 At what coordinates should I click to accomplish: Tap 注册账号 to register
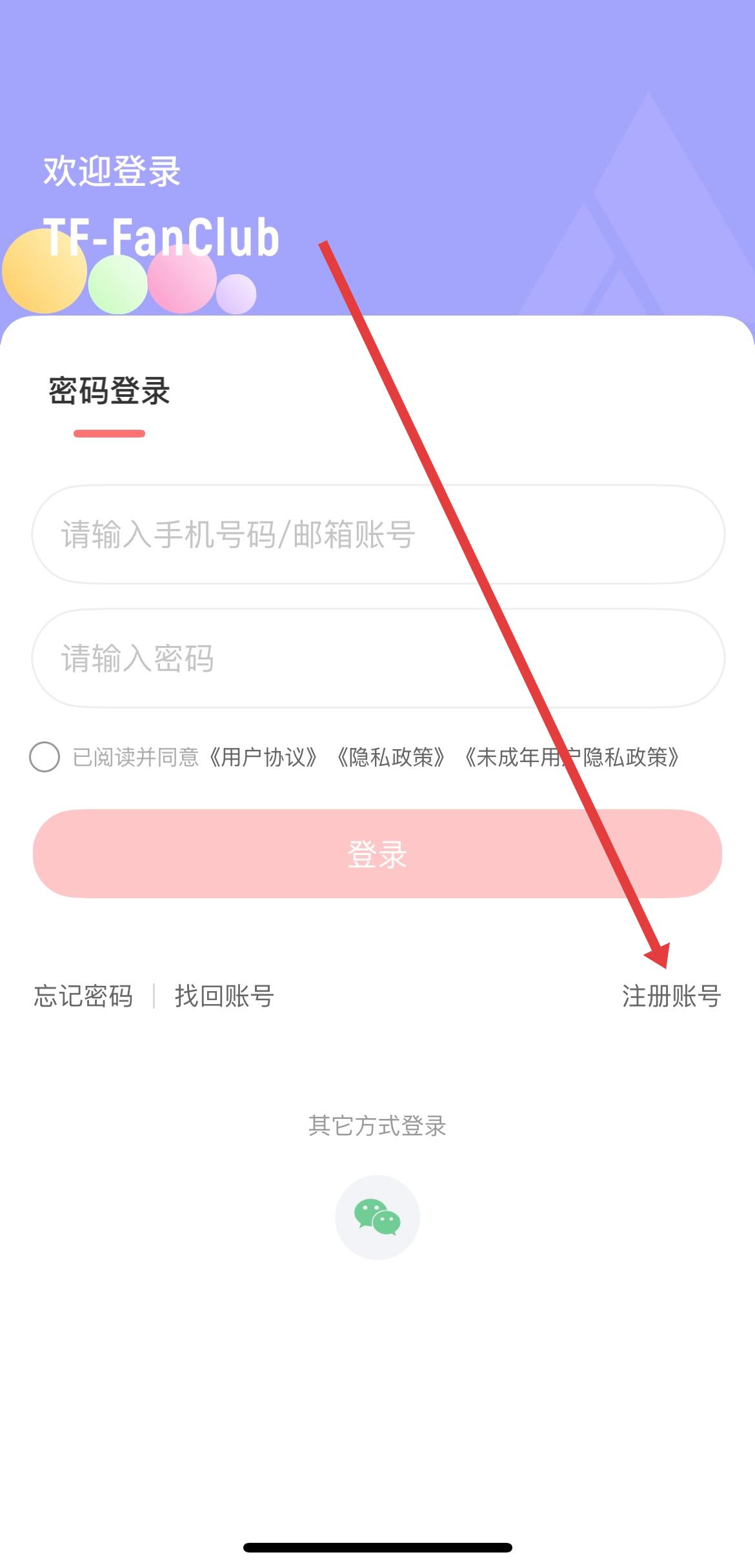[671, 996]
